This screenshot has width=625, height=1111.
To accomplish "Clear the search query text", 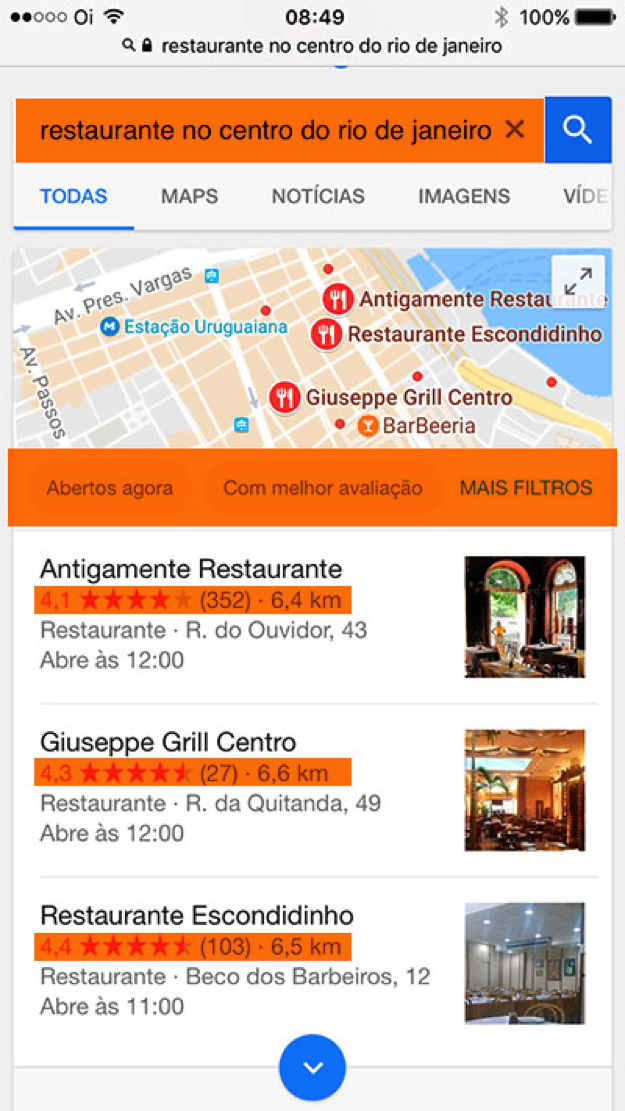I will [x=515, y=129].
